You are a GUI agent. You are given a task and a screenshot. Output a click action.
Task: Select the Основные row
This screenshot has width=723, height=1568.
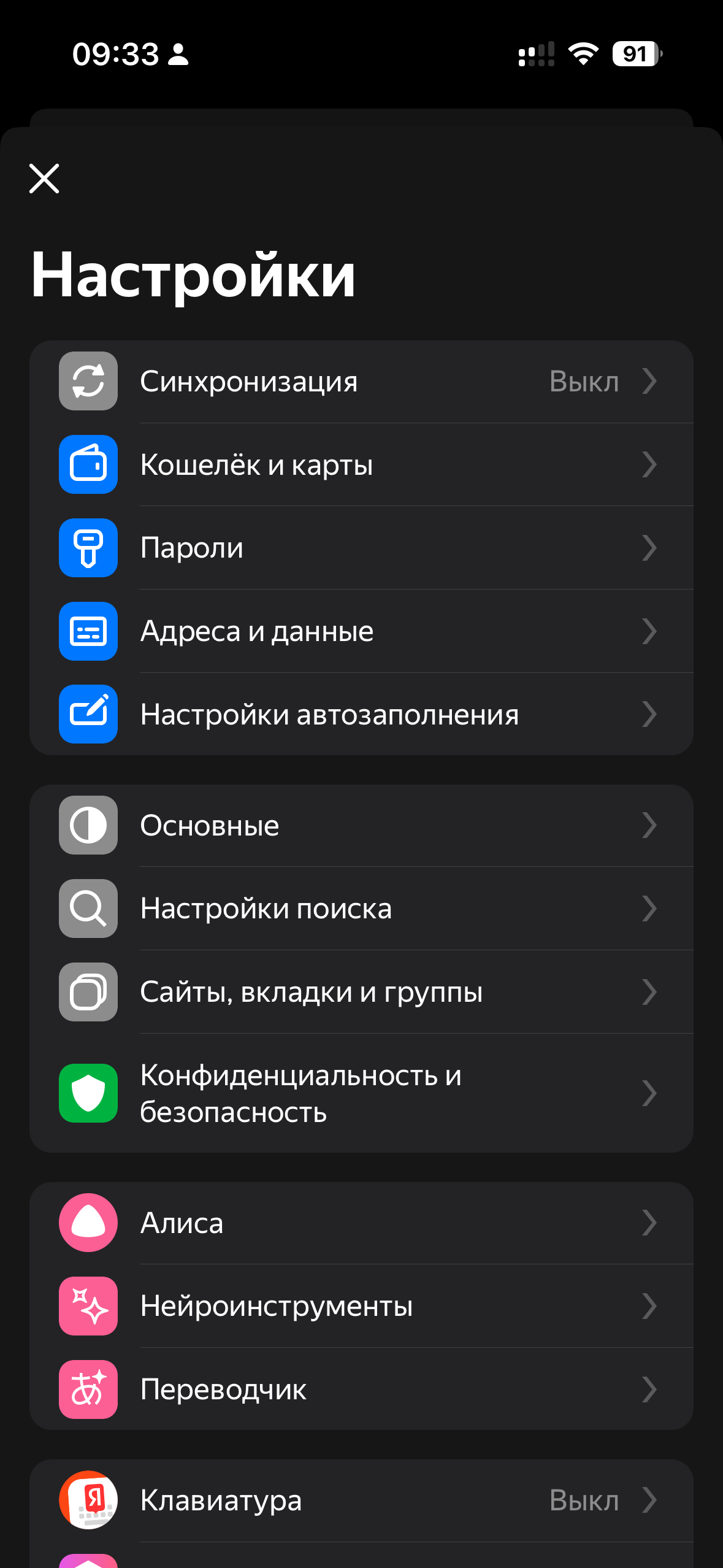pyautogui.click(x=361, y=825)
